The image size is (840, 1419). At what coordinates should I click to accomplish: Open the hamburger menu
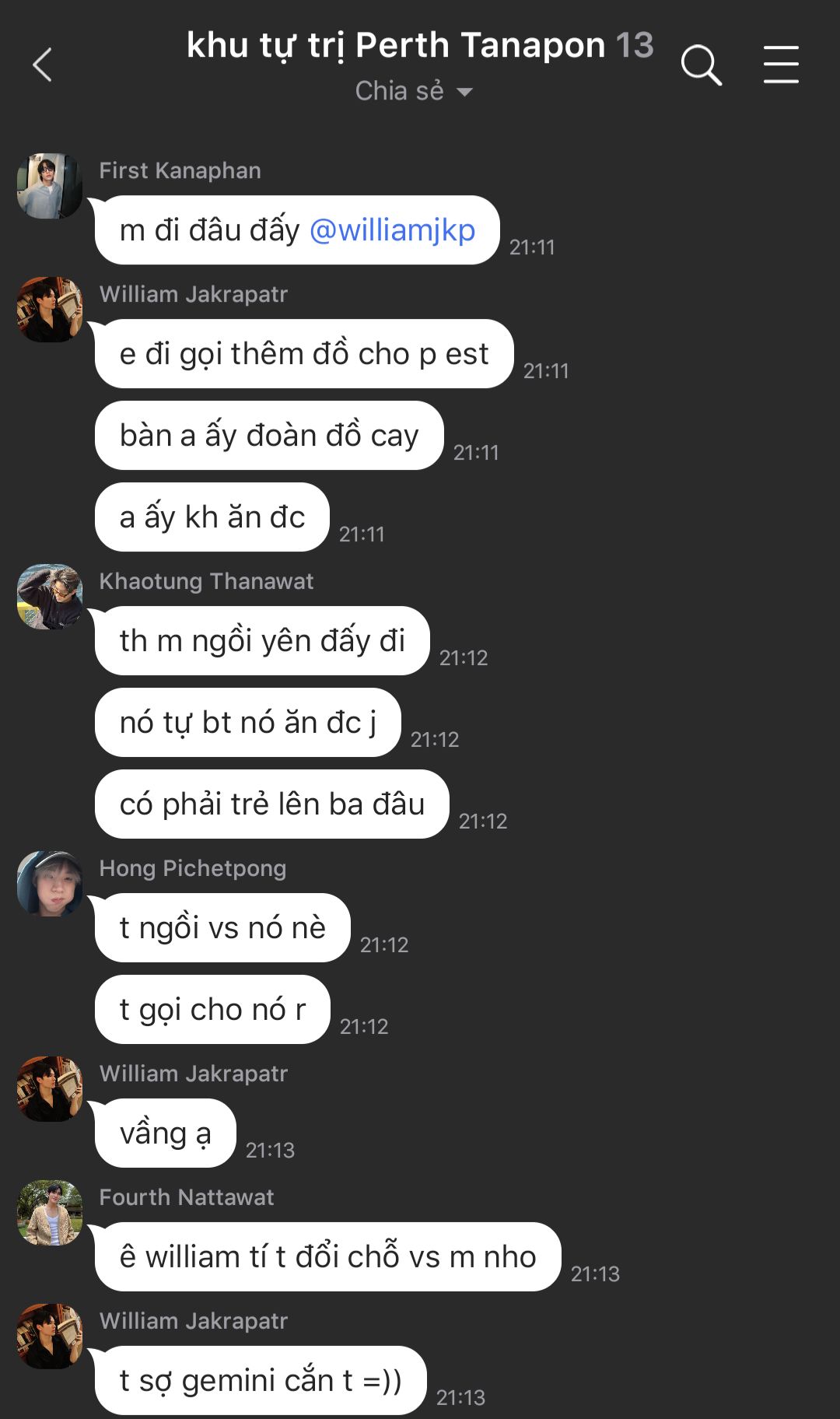tap(780, 65)
